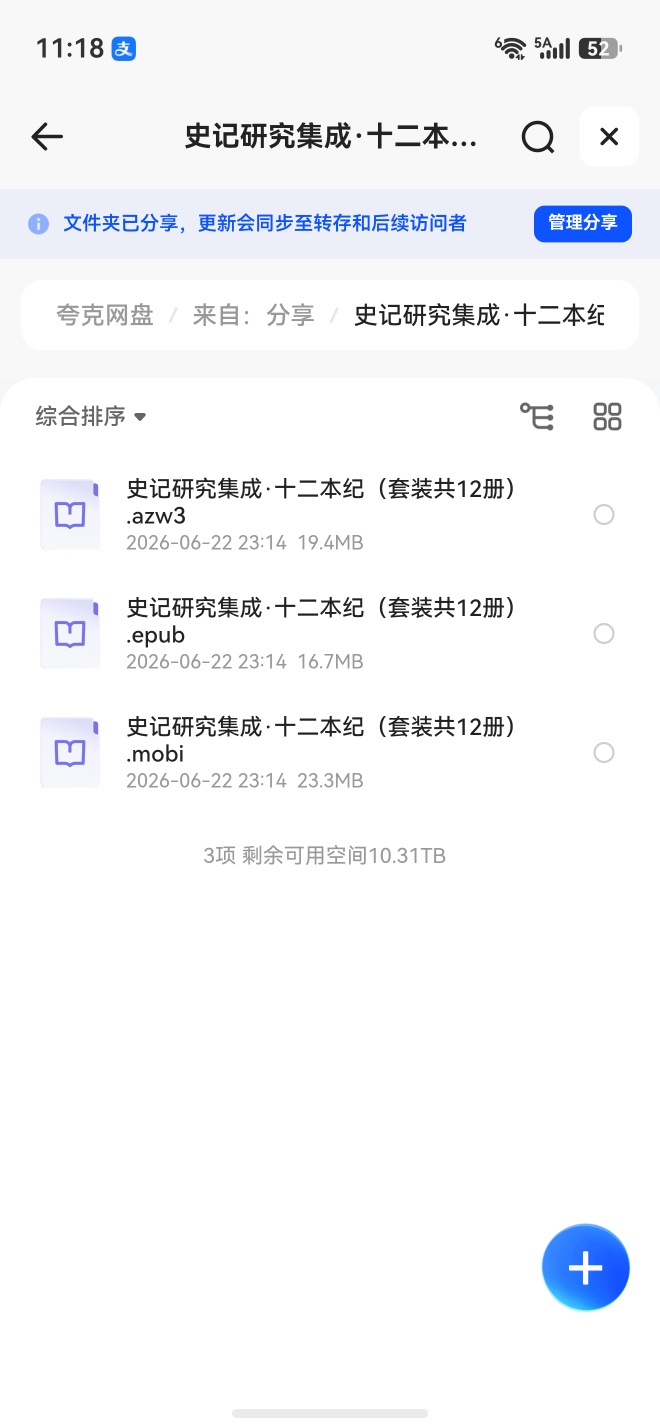Open the 综合排序 sort dropdown
The width and height of the screenshot is (660, 1428).
coord(91,416)
